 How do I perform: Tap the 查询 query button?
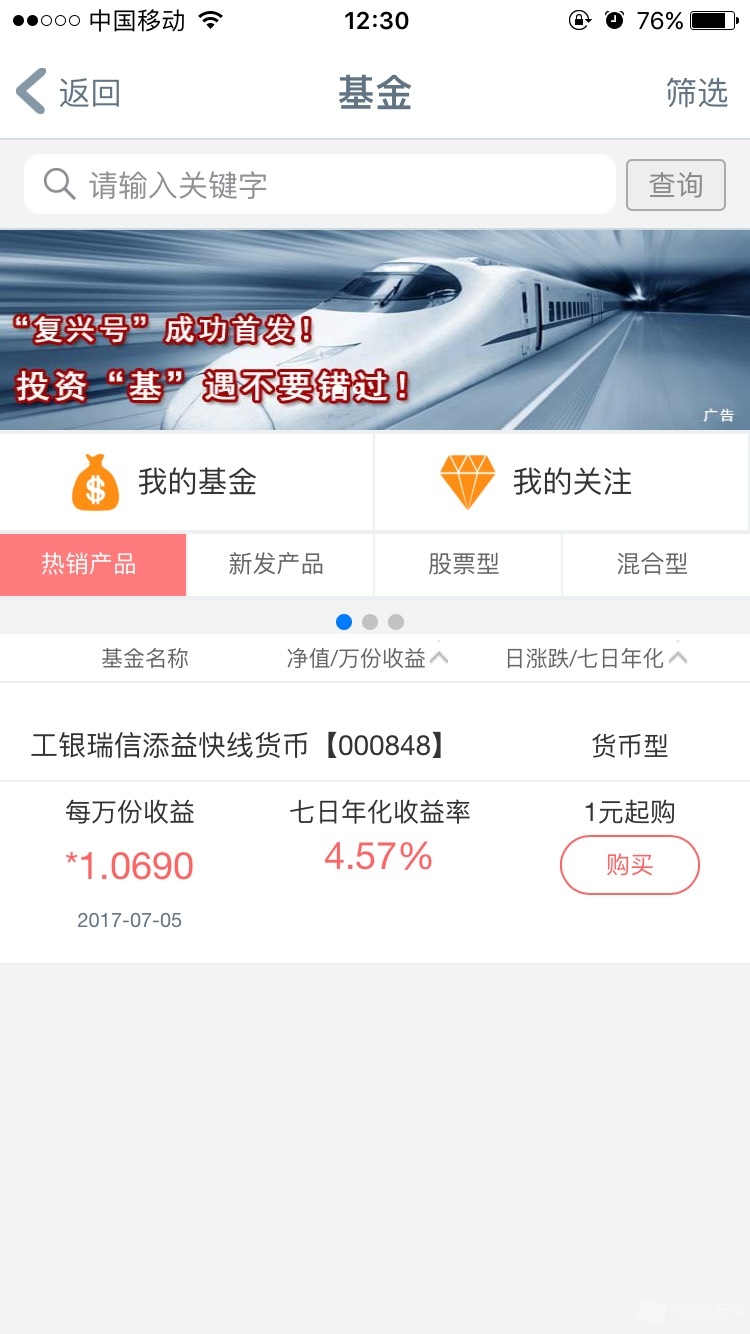click(675, 185)
